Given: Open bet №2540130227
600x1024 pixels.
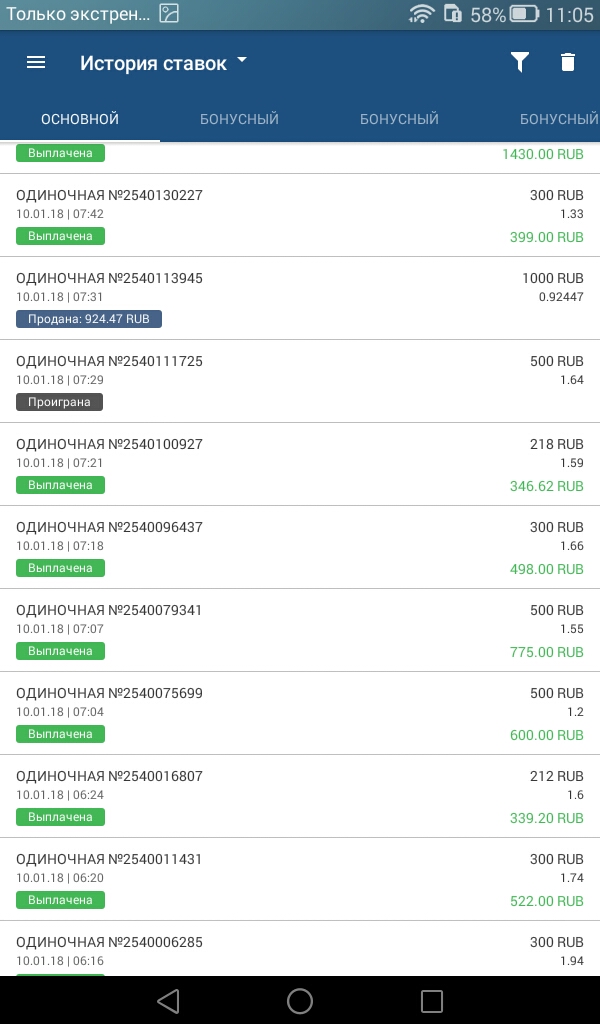Looking at the screenshot, I should pyautogui.click(x=300, y=216).
